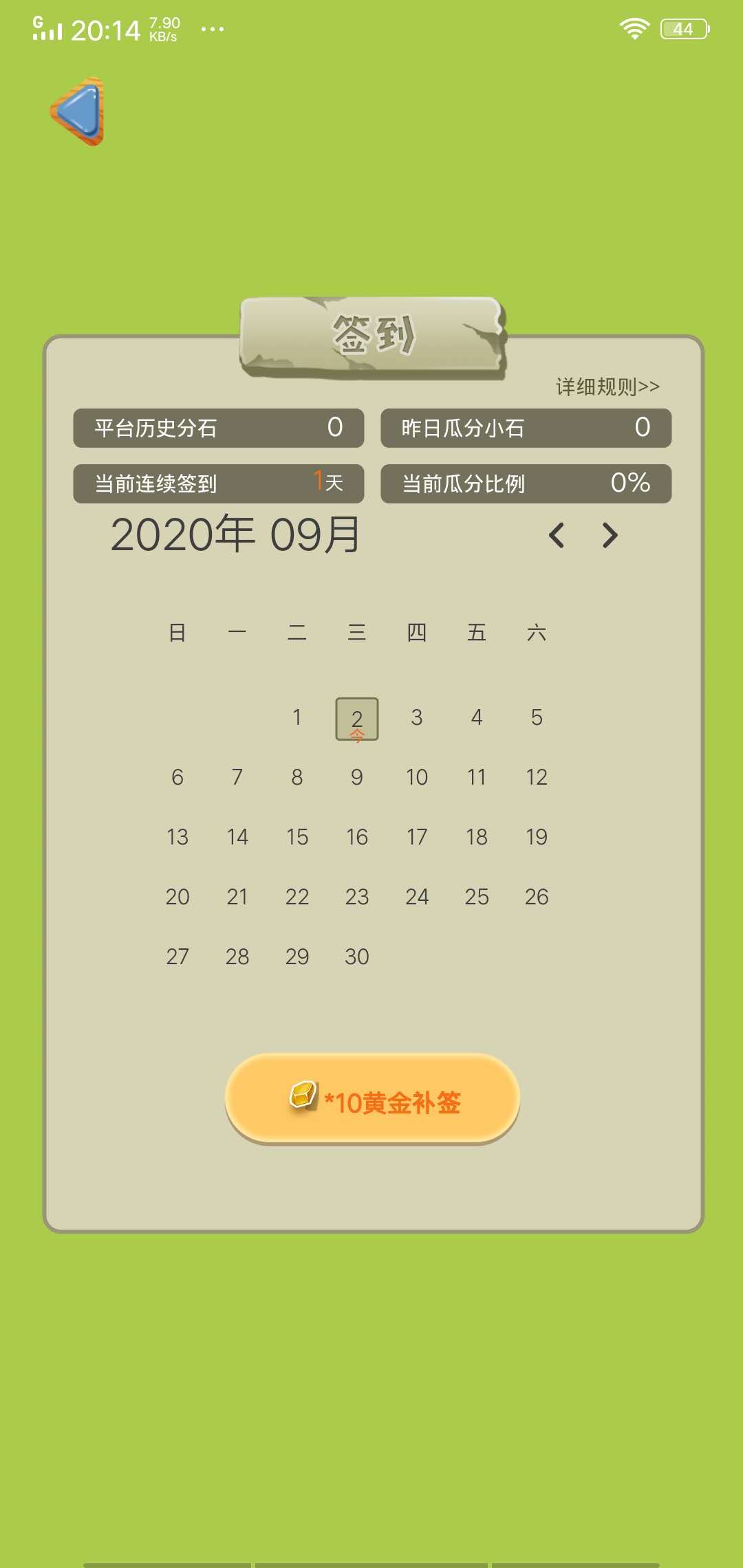Select today's date, September 2
The image size is (743, 1568).
[356, 718]
